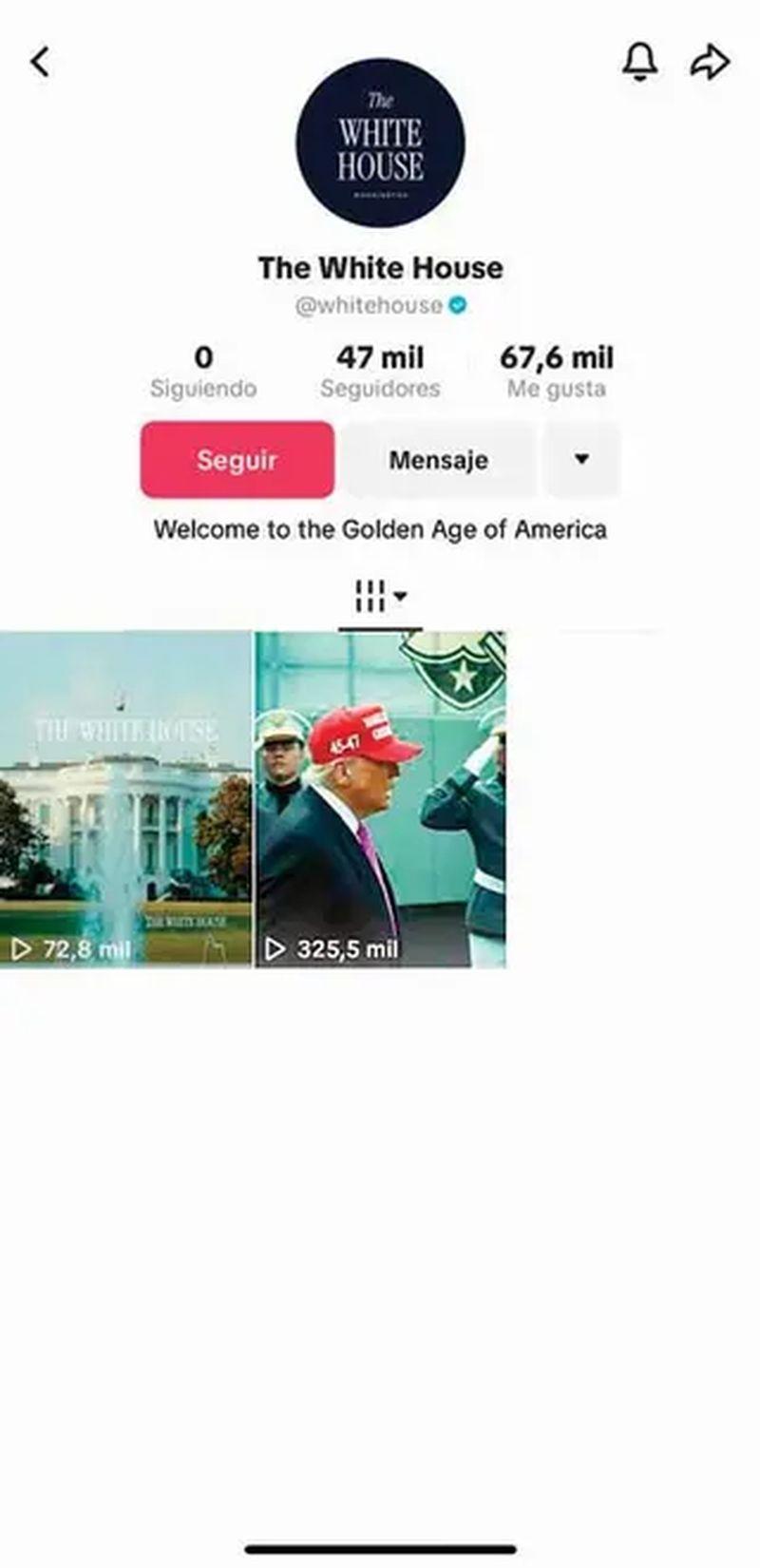Share The White House profile

[710, 63]
